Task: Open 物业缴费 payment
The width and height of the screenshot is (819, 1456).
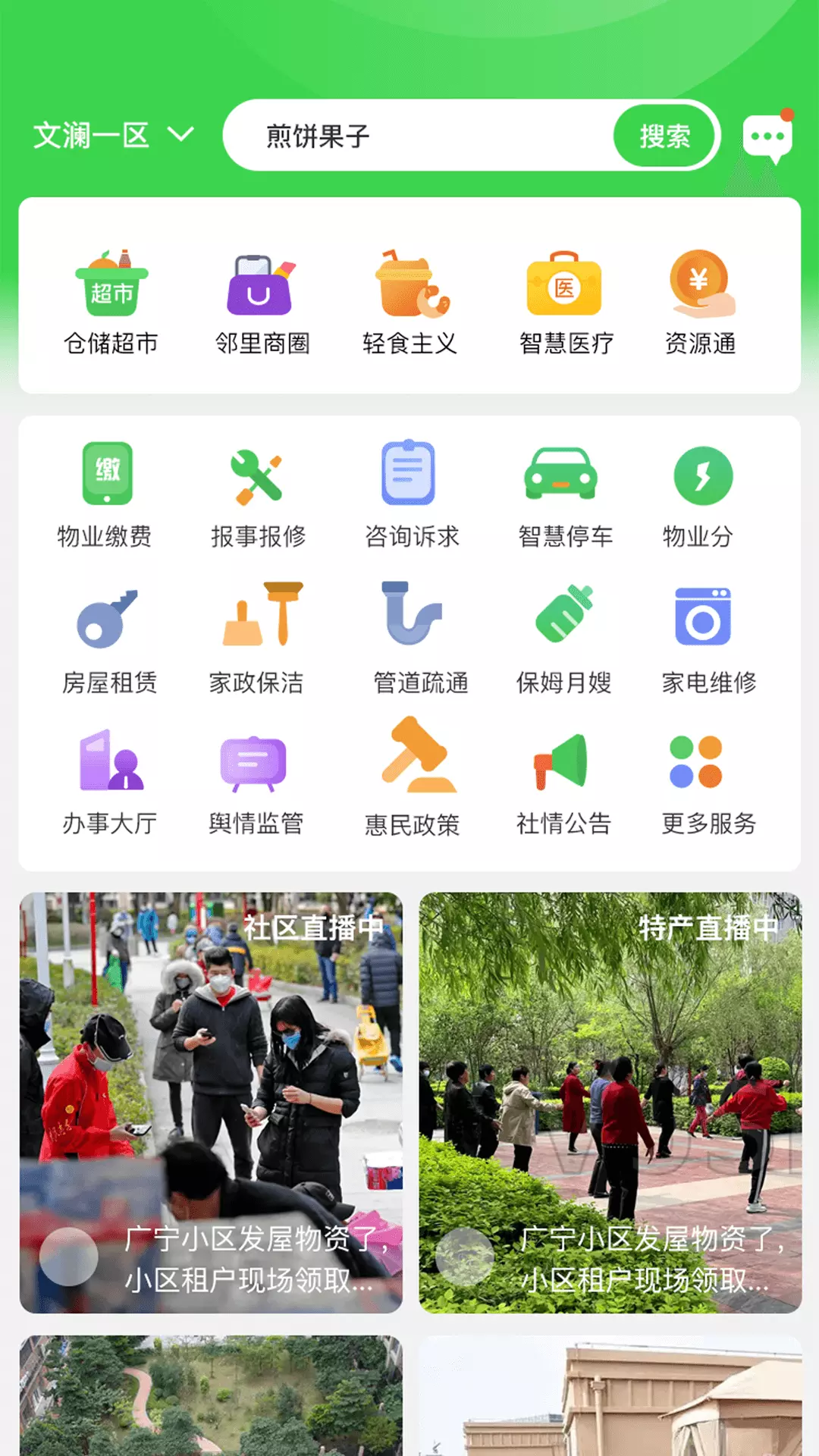Action: point(105,494)
